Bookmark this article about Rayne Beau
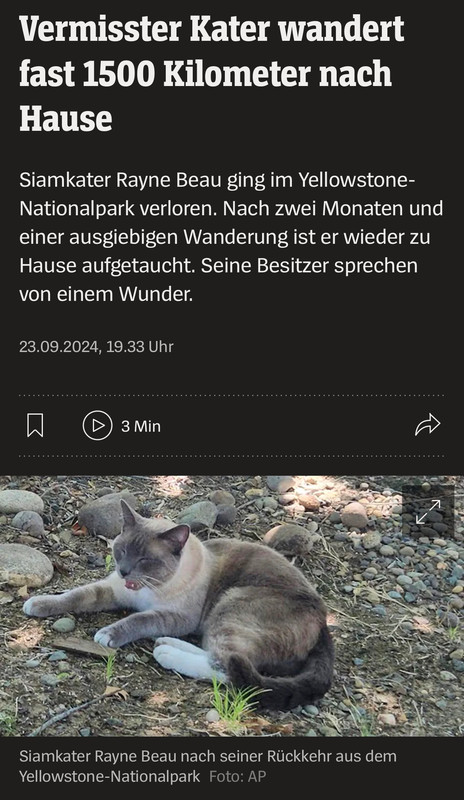Image resolution: width=464 pixels, height=800 pixels. tap(35, 425)
